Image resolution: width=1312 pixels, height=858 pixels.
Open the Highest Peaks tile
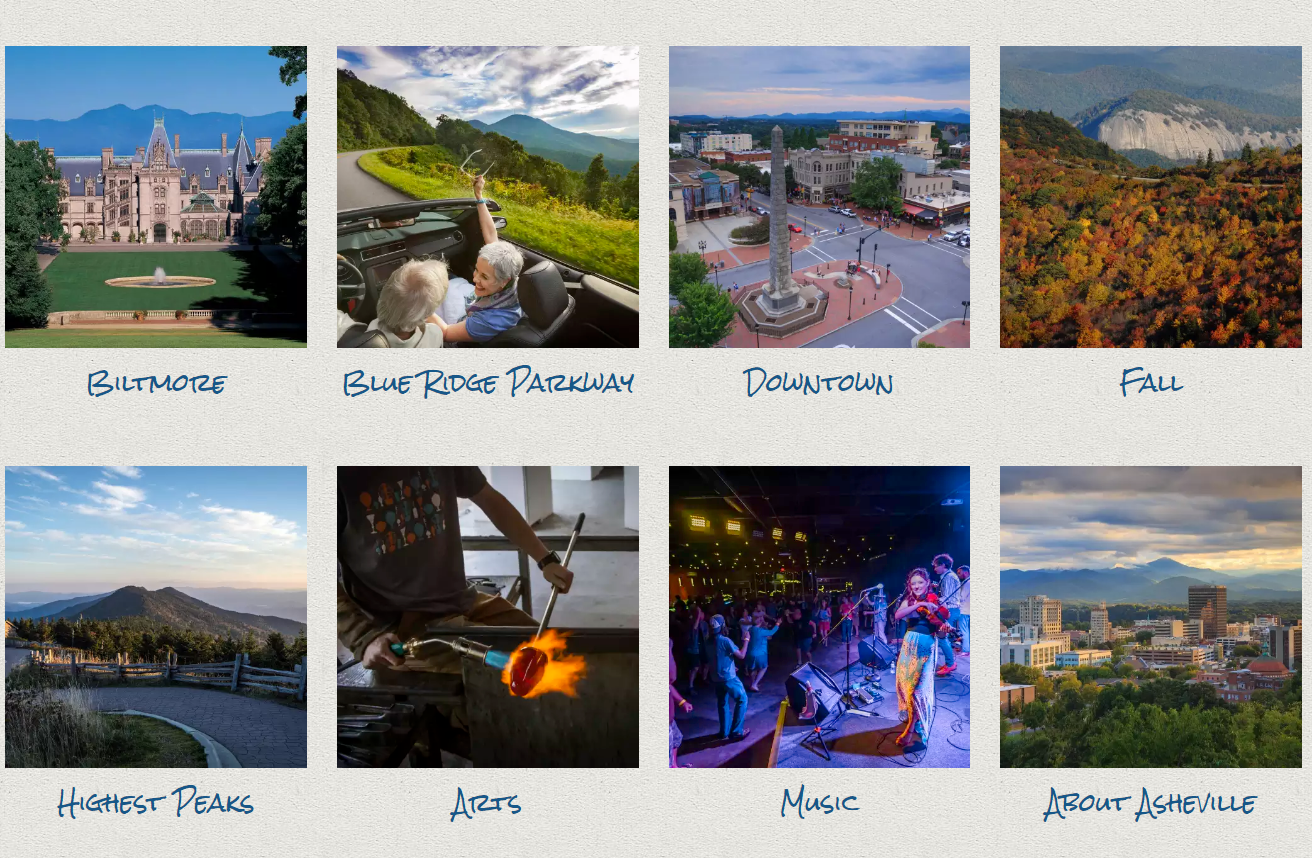tap(156, 617)
